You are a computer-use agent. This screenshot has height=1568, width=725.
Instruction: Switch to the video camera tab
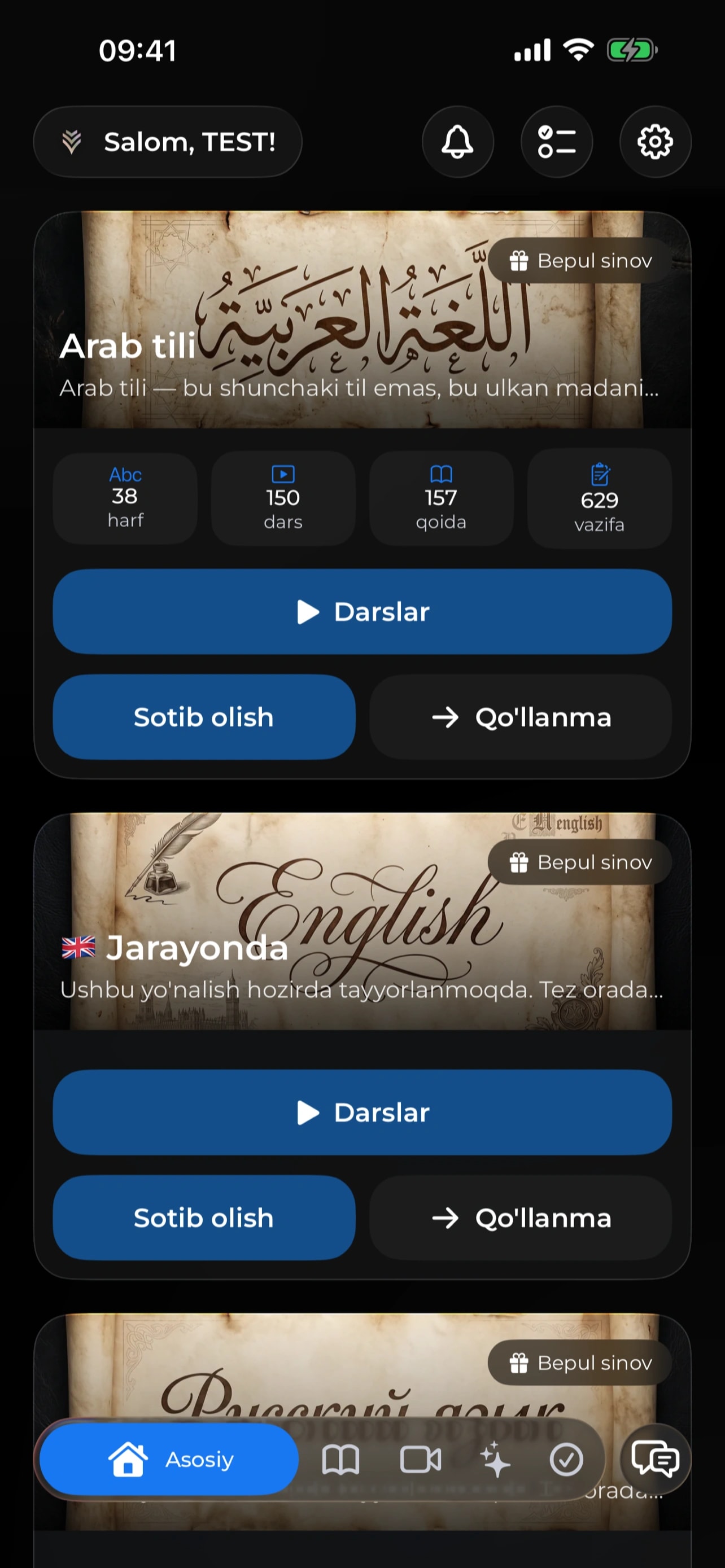pos(421,1460)
